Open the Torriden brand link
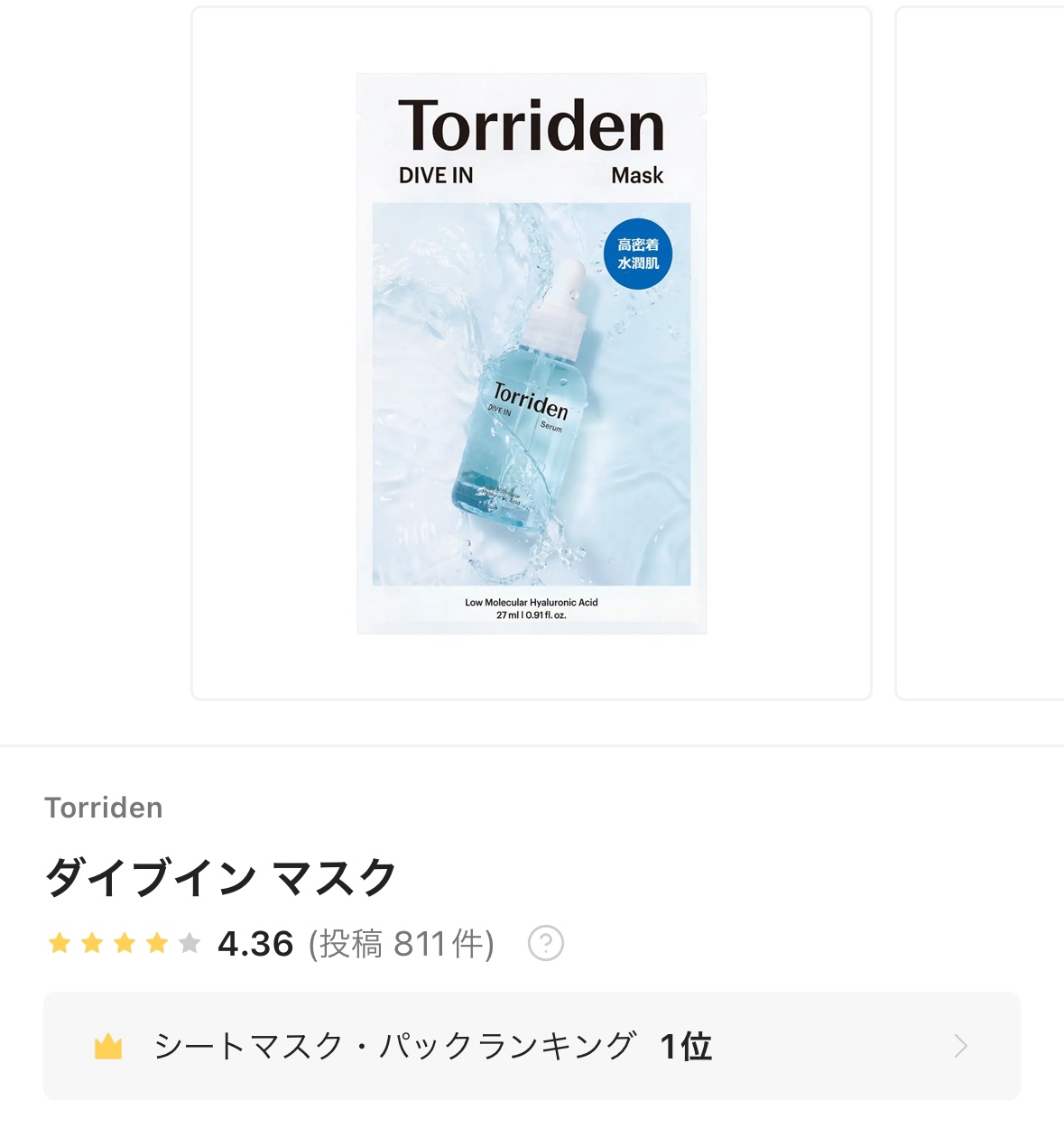The image size is (1064, 1137). click(104, 808)
